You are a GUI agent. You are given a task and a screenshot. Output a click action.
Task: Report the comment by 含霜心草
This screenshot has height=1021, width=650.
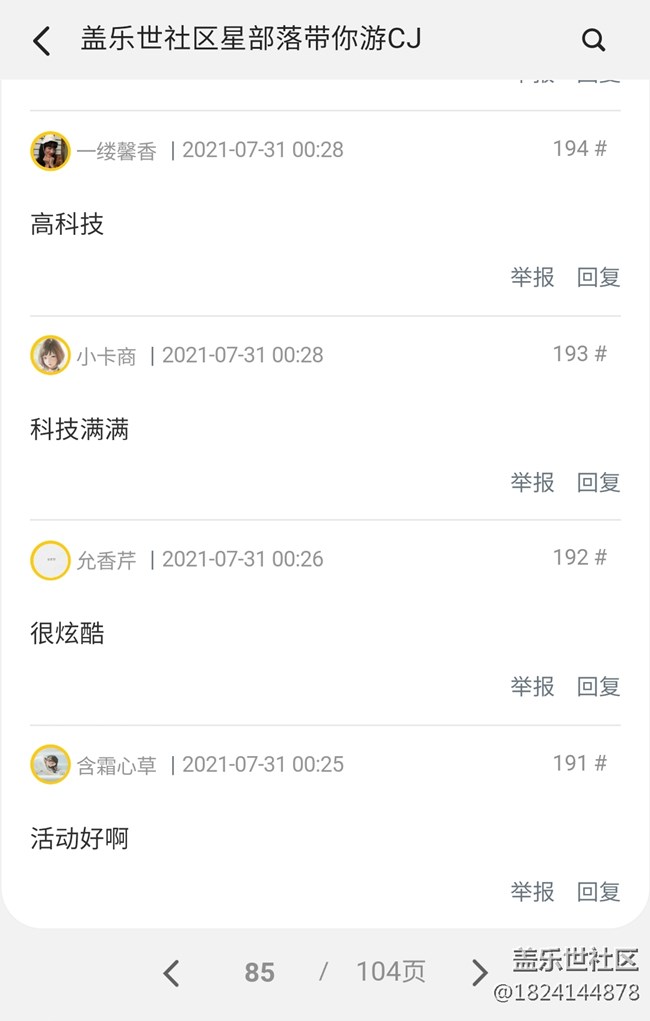click(x=532, y=891)
